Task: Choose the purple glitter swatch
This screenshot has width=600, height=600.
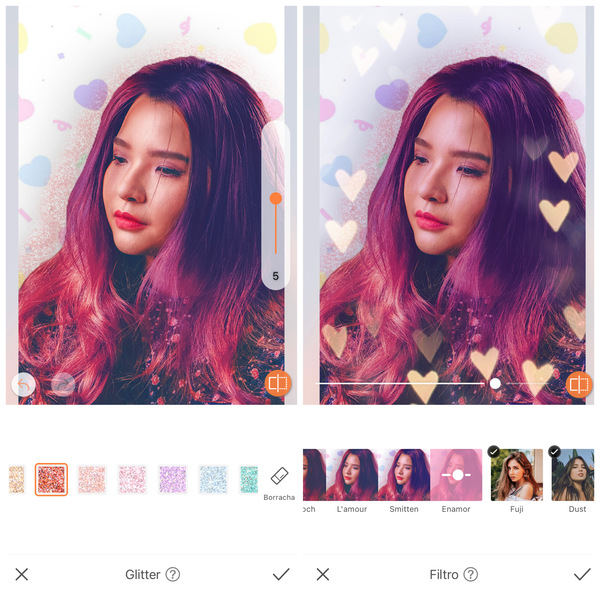Action: (x=172, y=479)
